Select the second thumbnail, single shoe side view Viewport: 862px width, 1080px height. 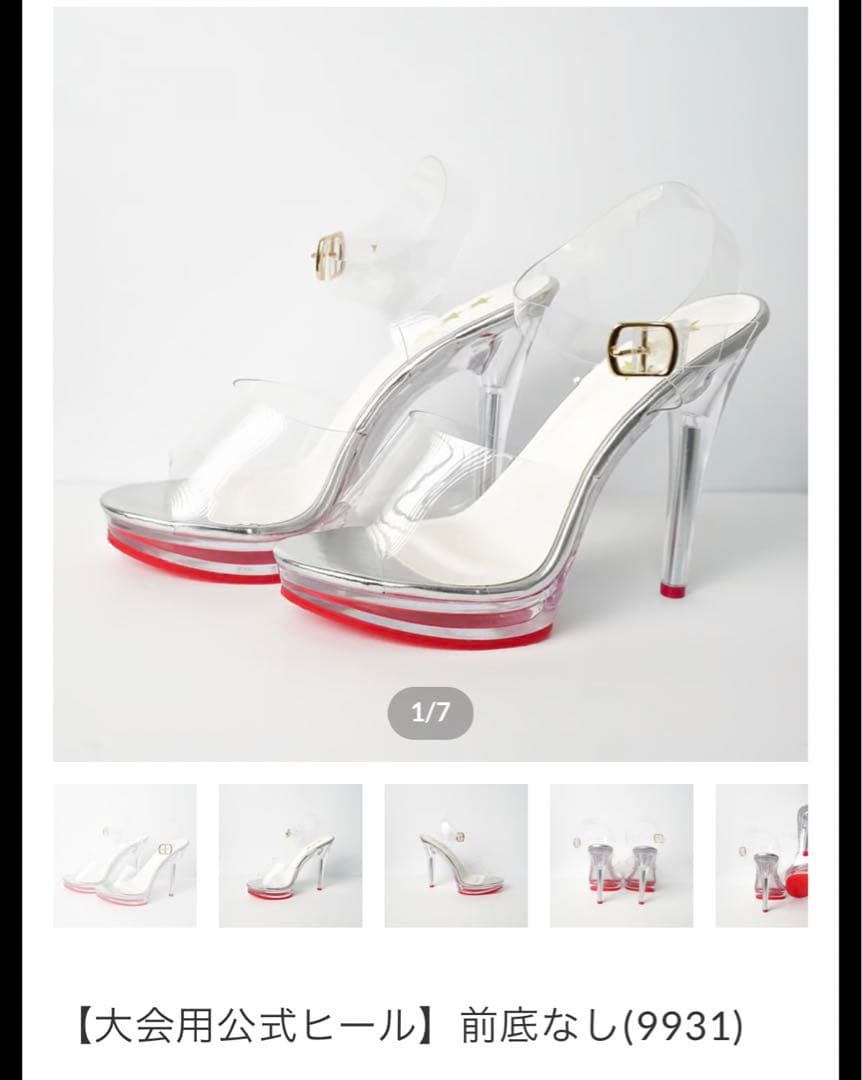(290, 856)
